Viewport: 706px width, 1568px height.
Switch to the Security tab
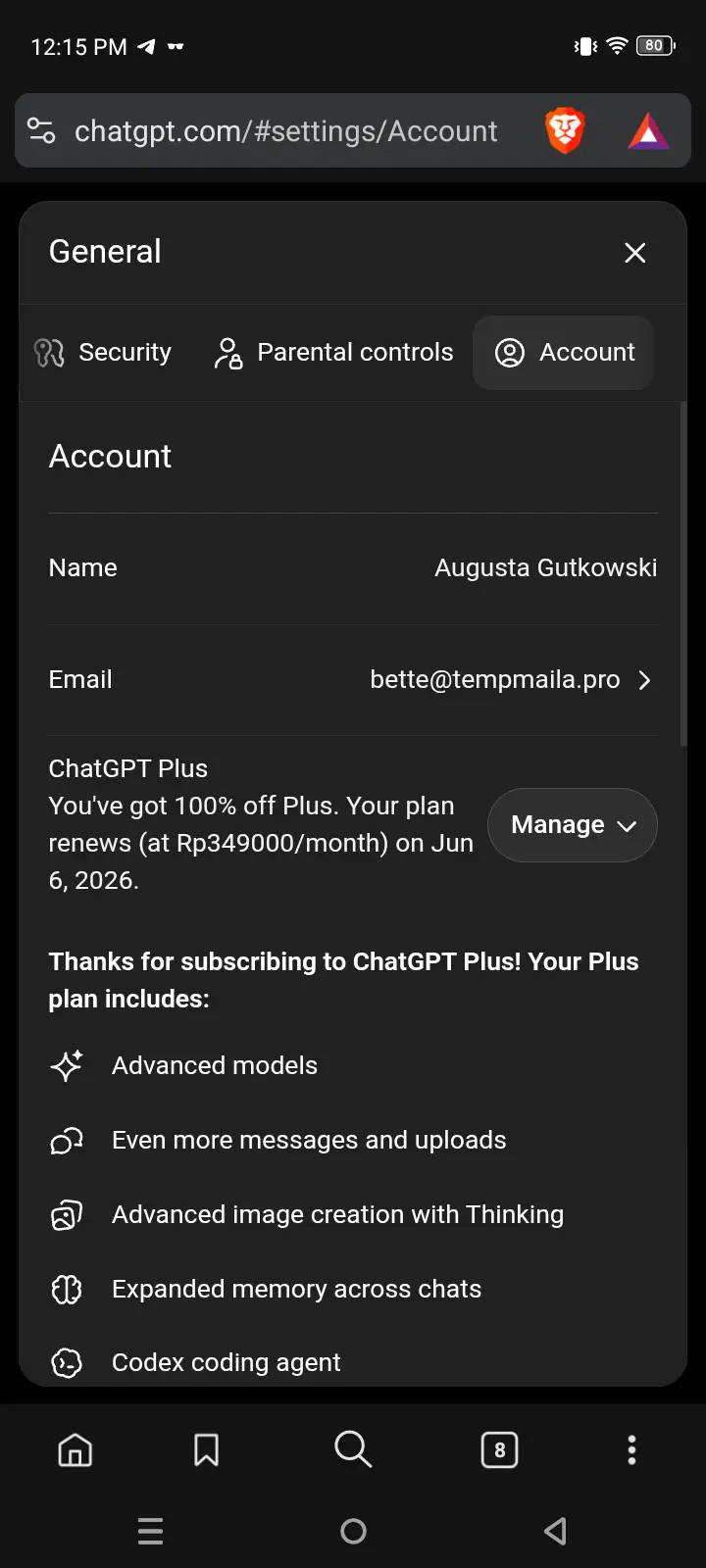pos(103,353)
